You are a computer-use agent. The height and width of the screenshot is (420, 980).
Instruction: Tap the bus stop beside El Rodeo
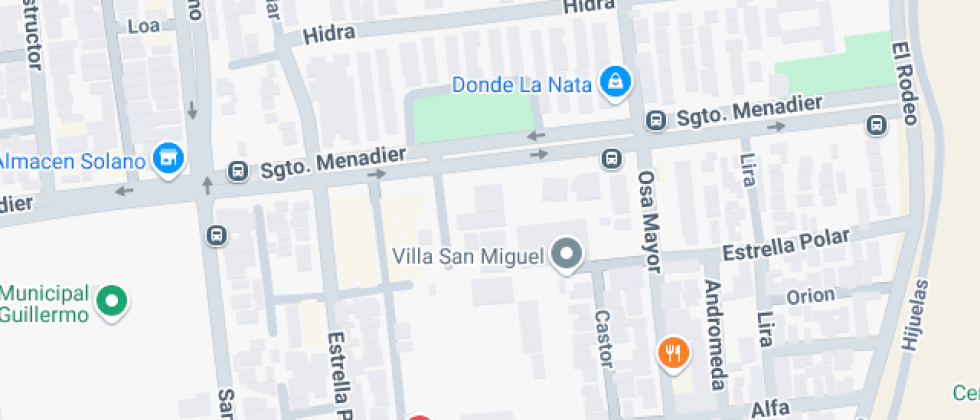(876, 125)
